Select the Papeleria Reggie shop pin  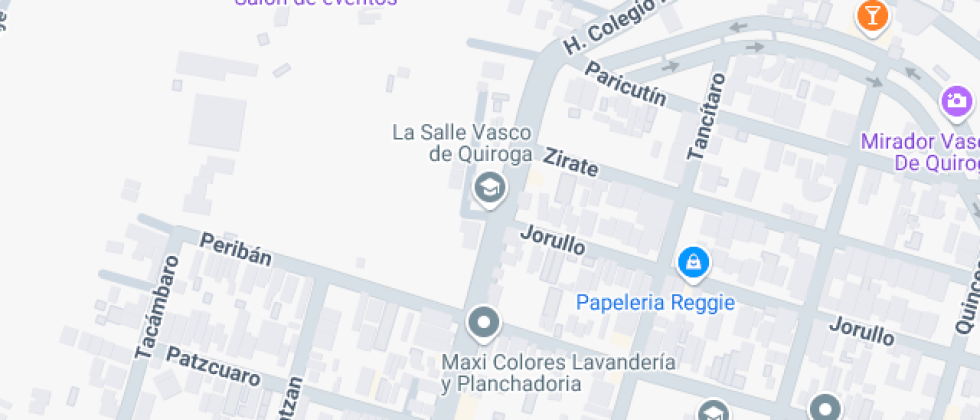(693, 263)
